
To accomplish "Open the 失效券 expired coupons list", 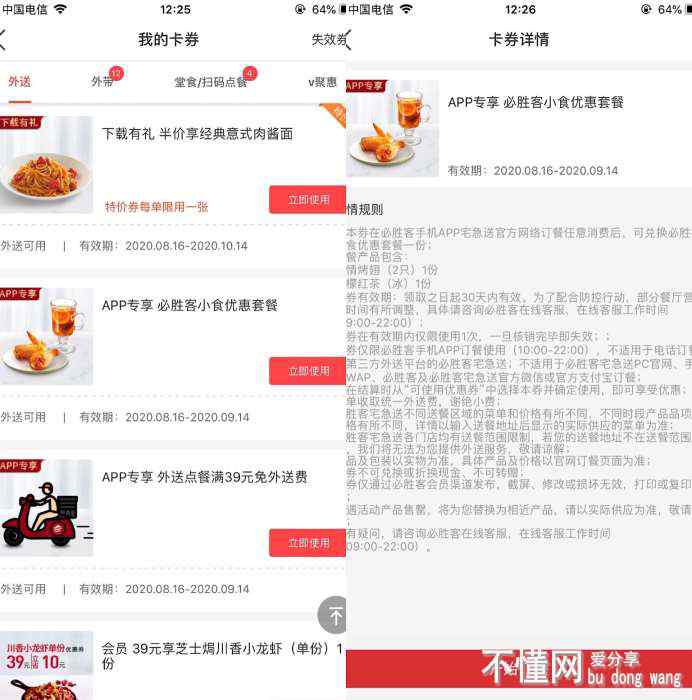I will 329,40.
